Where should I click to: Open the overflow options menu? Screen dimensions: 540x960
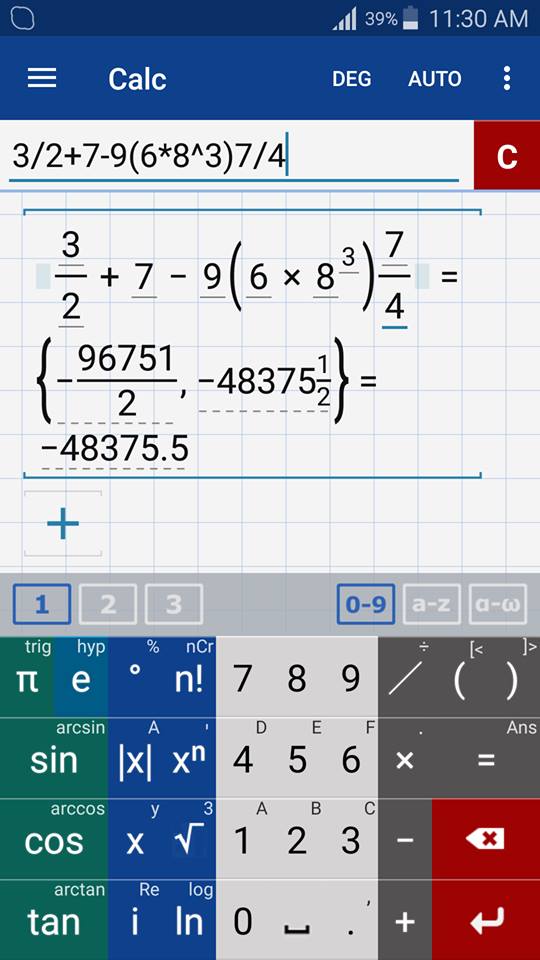pyautogui.click(x=506, y=79)
